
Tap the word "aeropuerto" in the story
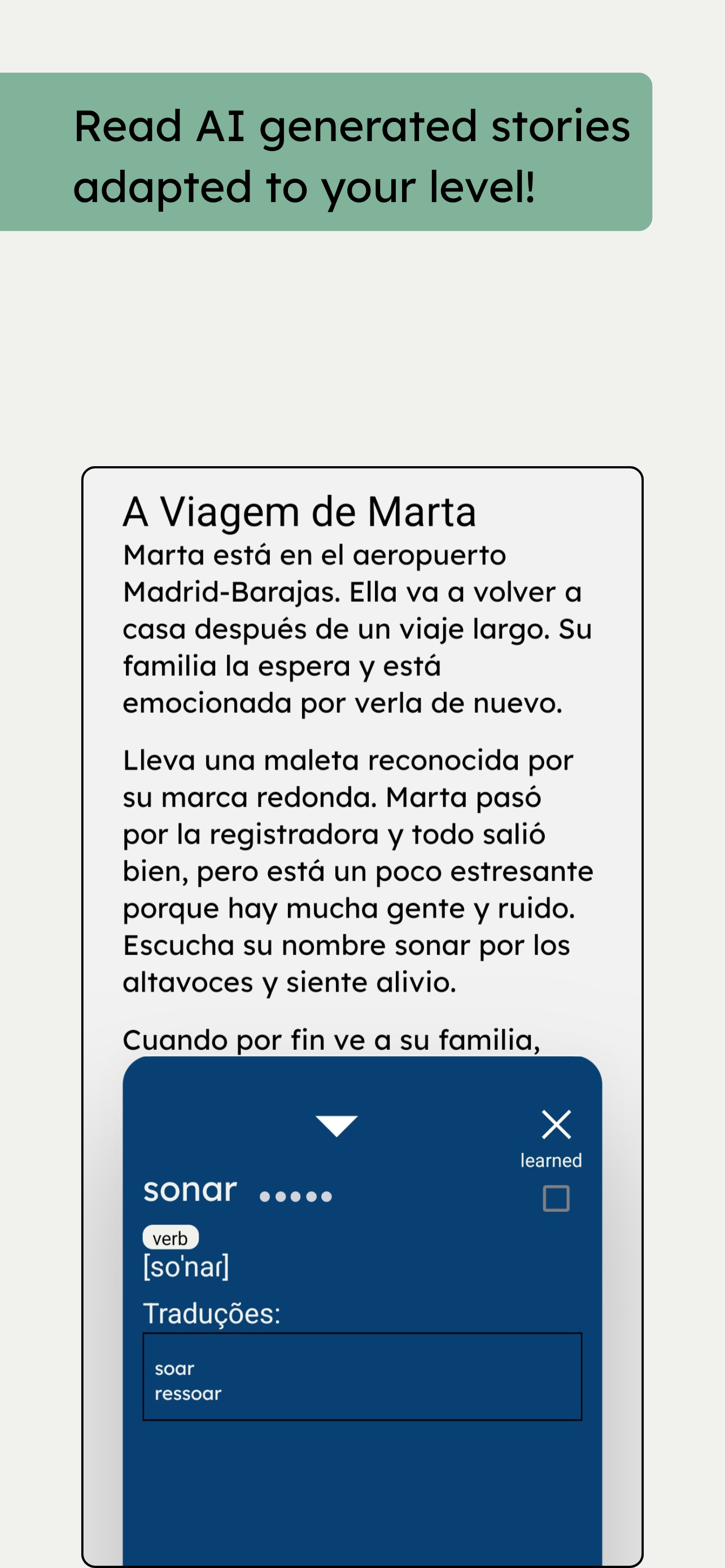[435, 555]
